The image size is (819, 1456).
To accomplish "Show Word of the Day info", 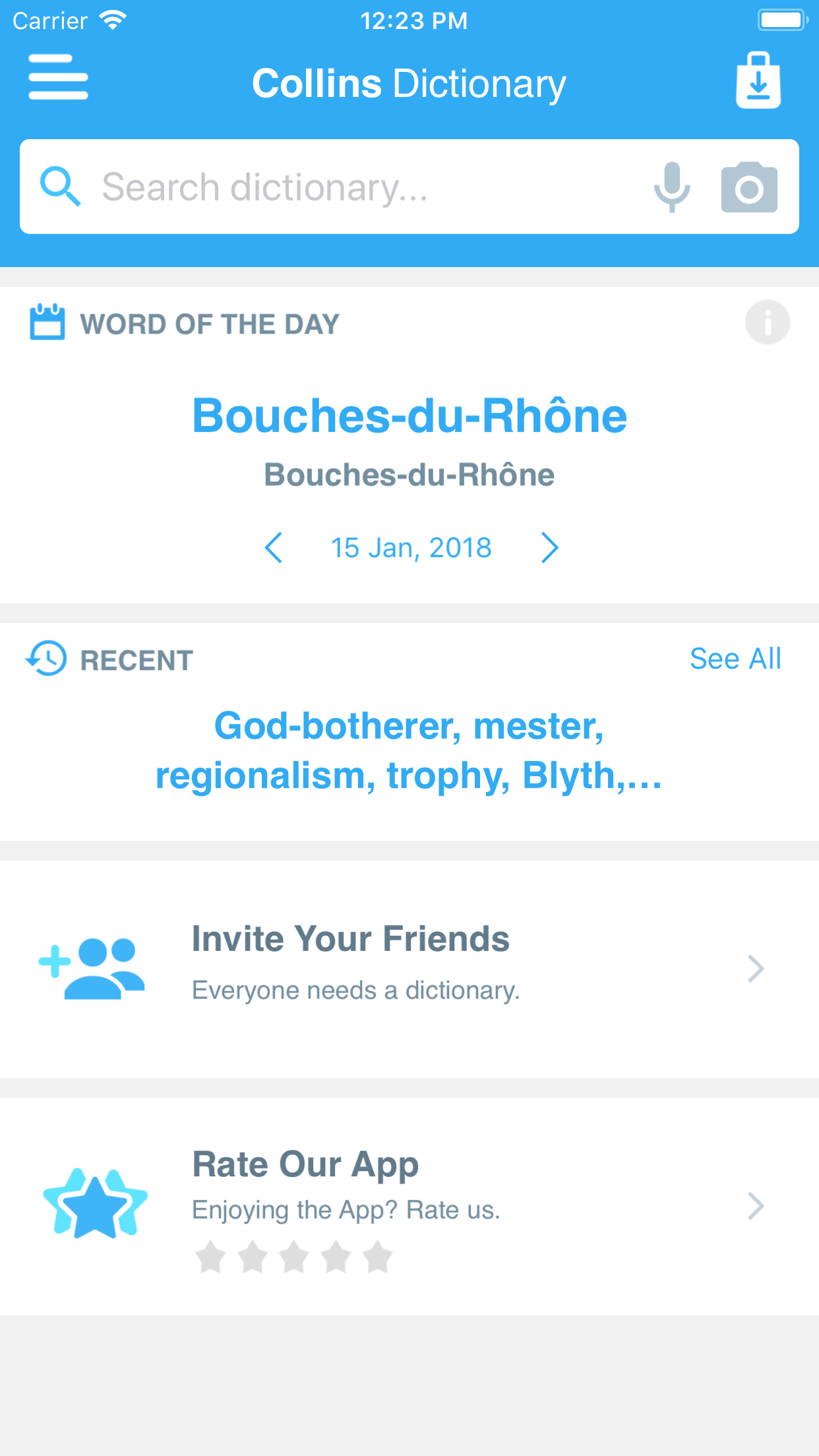I will (767, 322).
